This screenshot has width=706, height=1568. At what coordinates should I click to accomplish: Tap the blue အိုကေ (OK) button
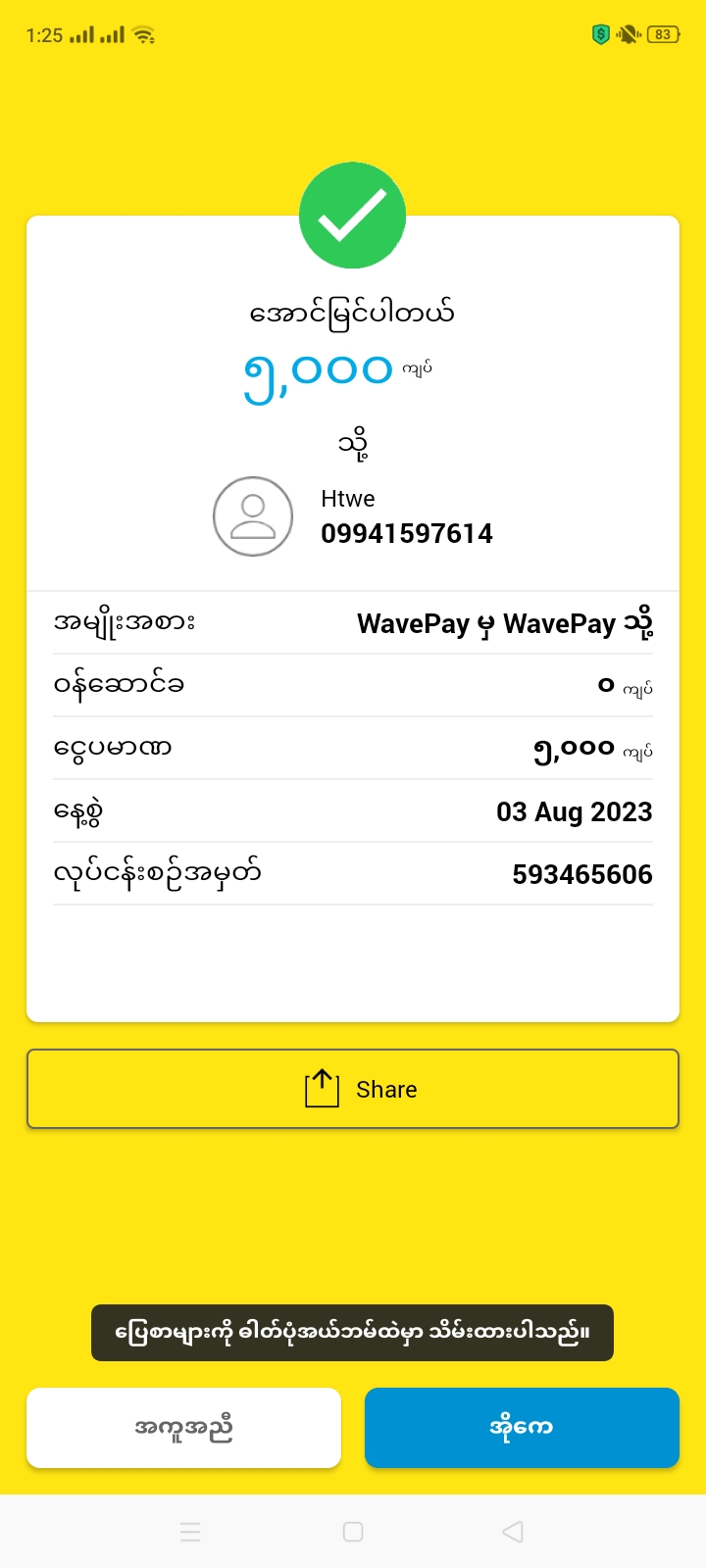[522, 1428]
